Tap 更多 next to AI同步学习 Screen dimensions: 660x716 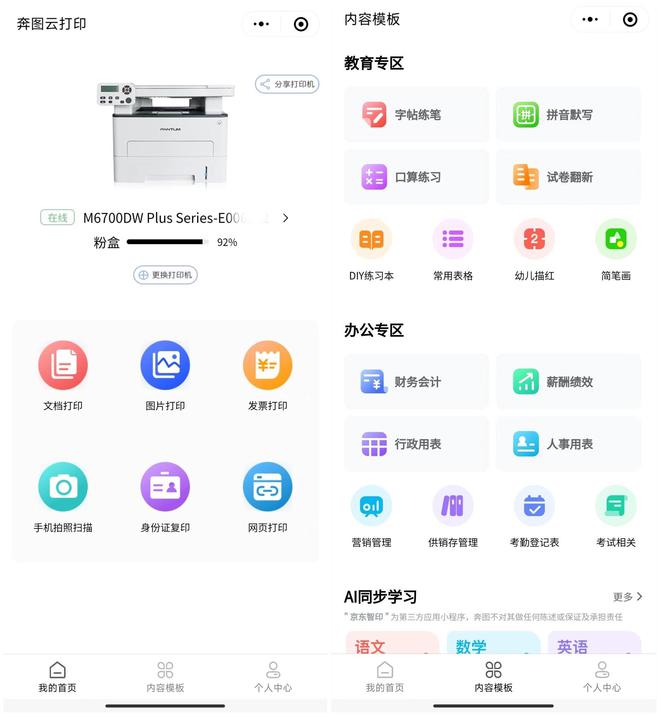point(627,597)
